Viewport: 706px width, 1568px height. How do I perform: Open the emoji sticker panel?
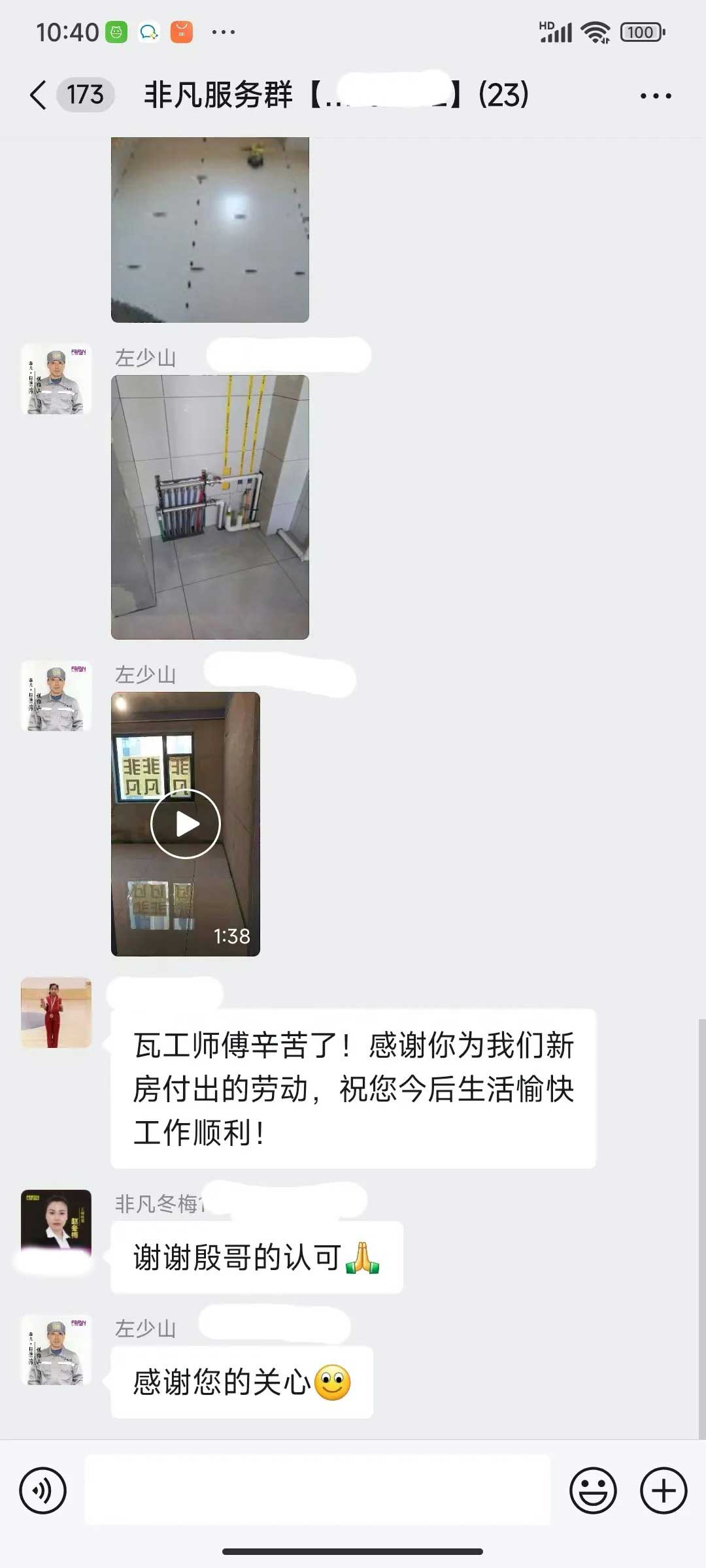593,1490
